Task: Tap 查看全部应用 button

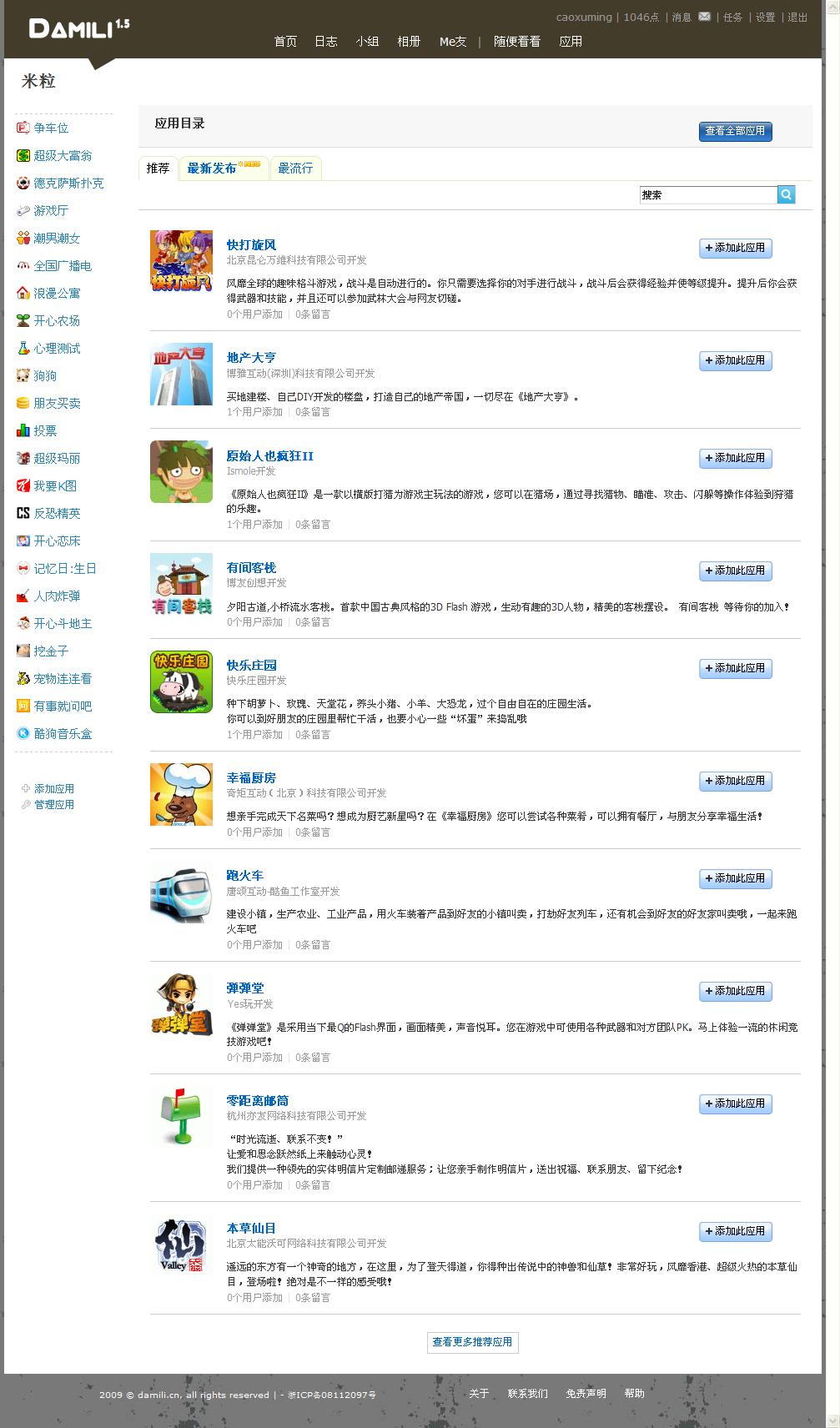Action: [735, 131]
